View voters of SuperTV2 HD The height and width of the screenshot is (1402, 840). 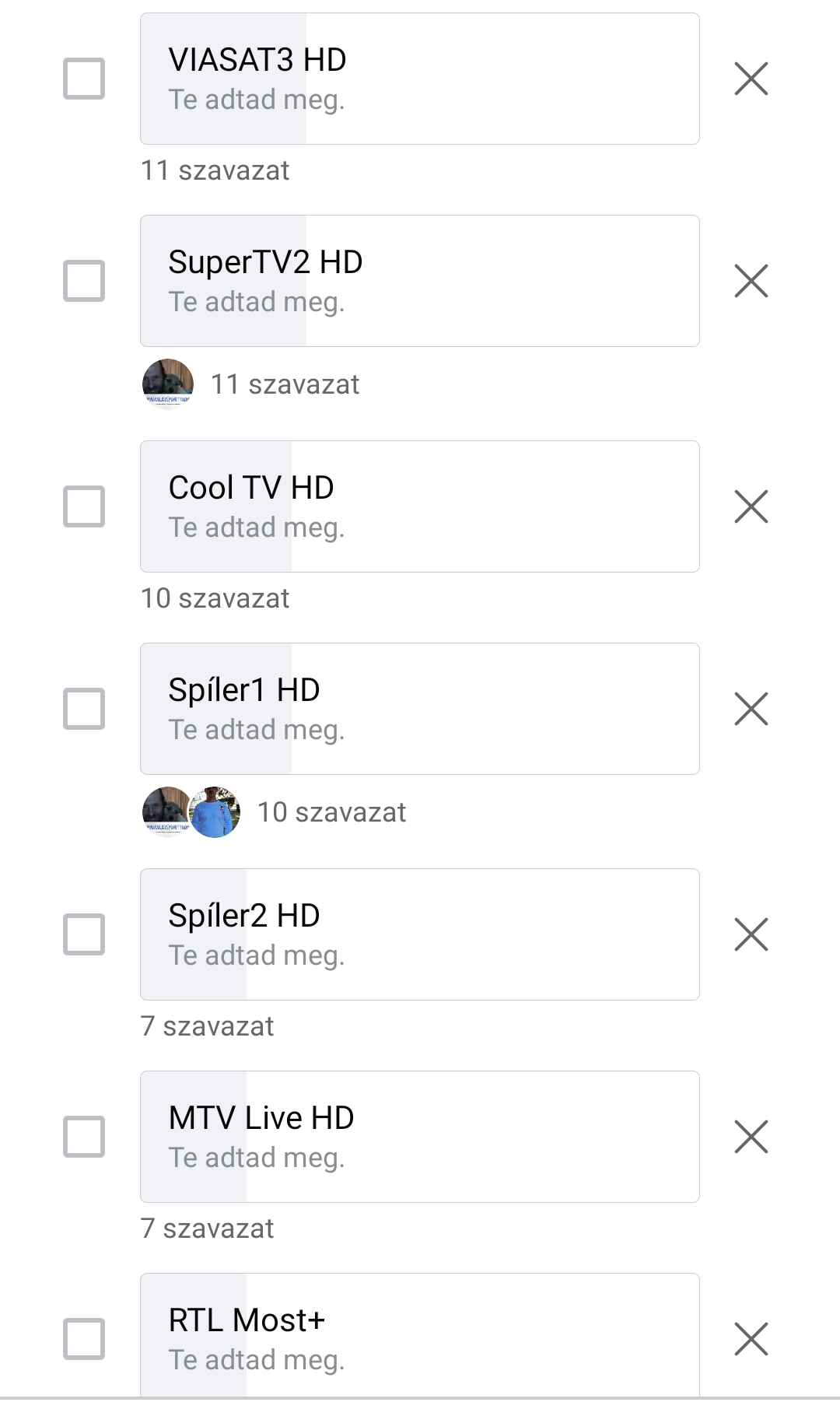250,384
